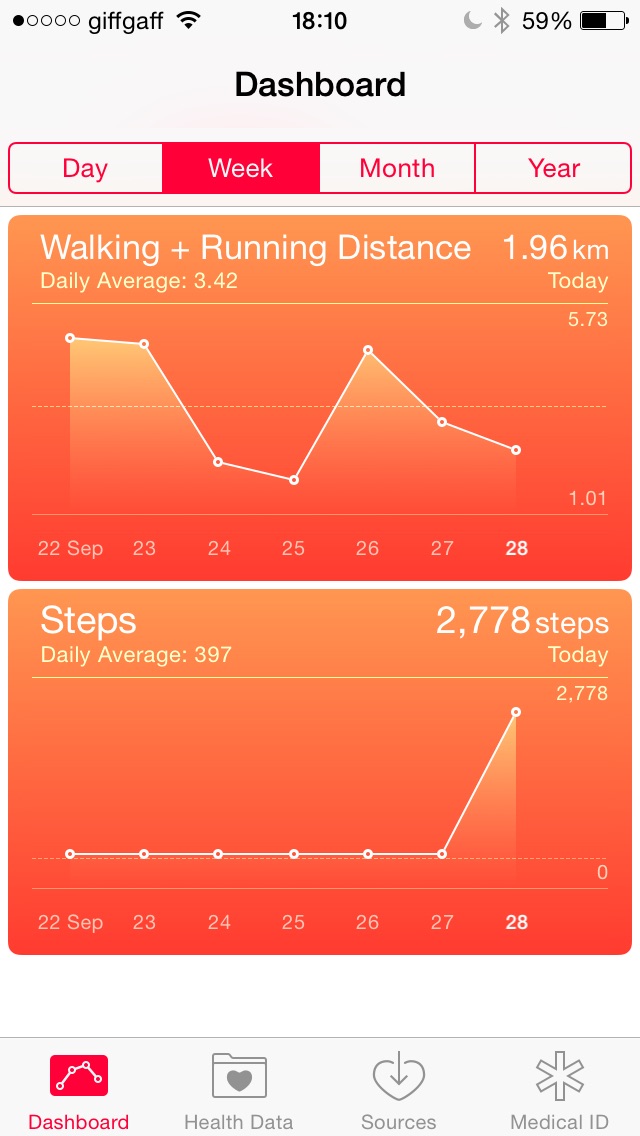640x1136 pixels.
Task: Select the Week segment
Action: [241, 168]
